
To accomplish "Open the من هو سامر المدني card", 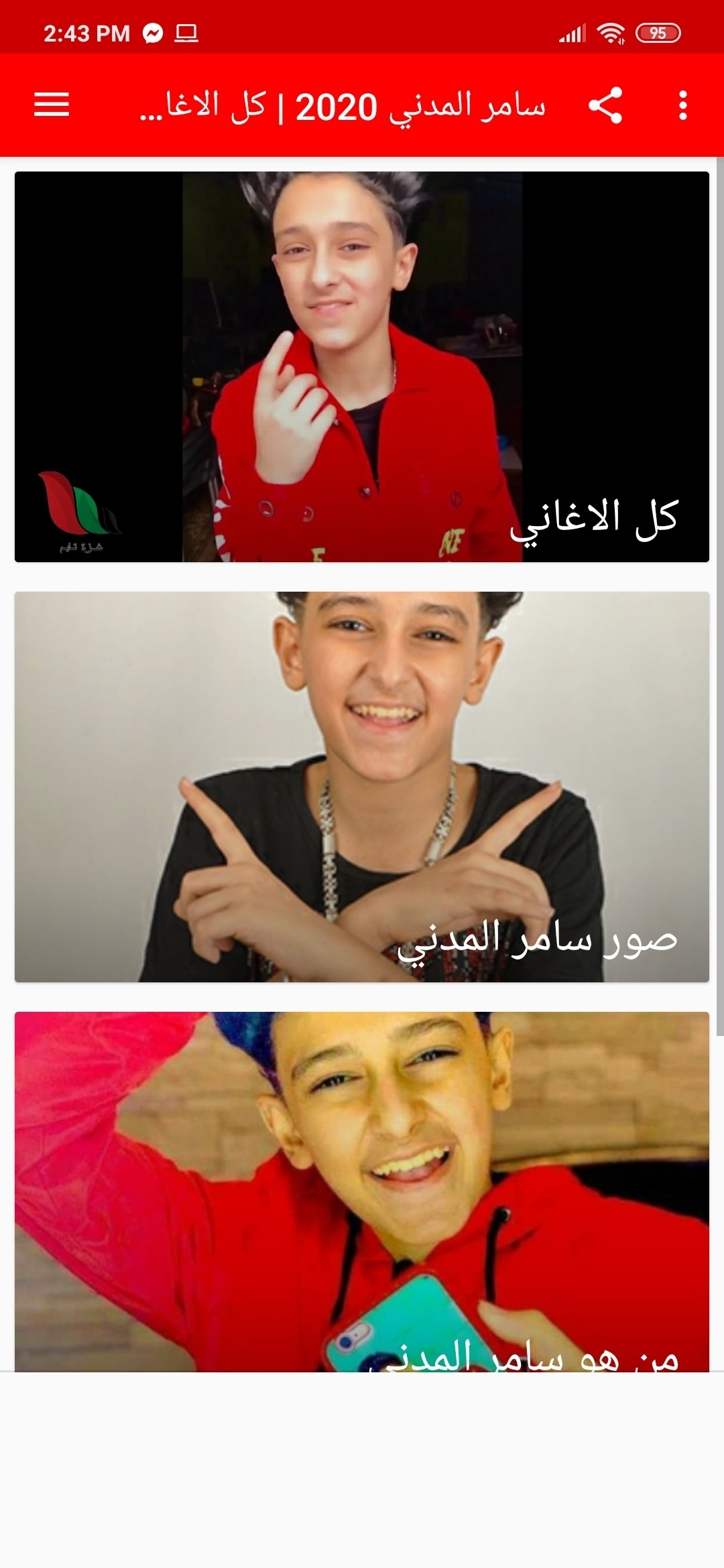I will click(x=362, y=1191).
